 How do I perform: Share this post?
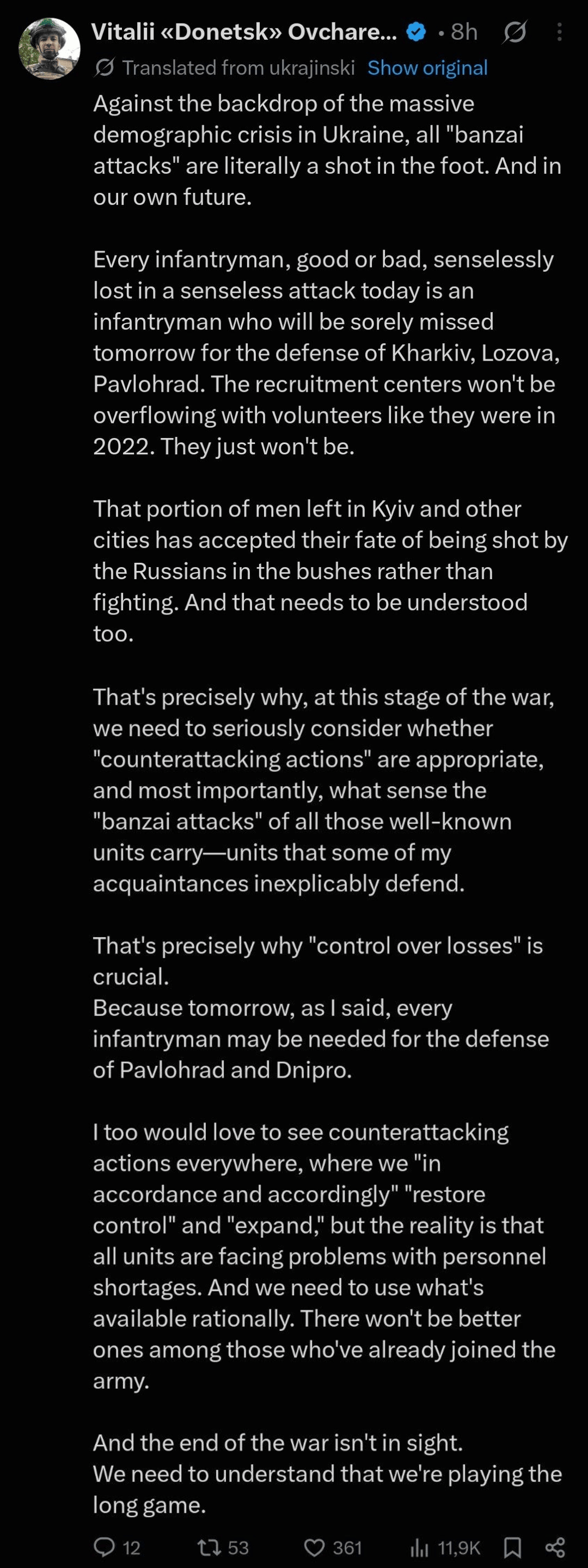tap(555, 1547)
